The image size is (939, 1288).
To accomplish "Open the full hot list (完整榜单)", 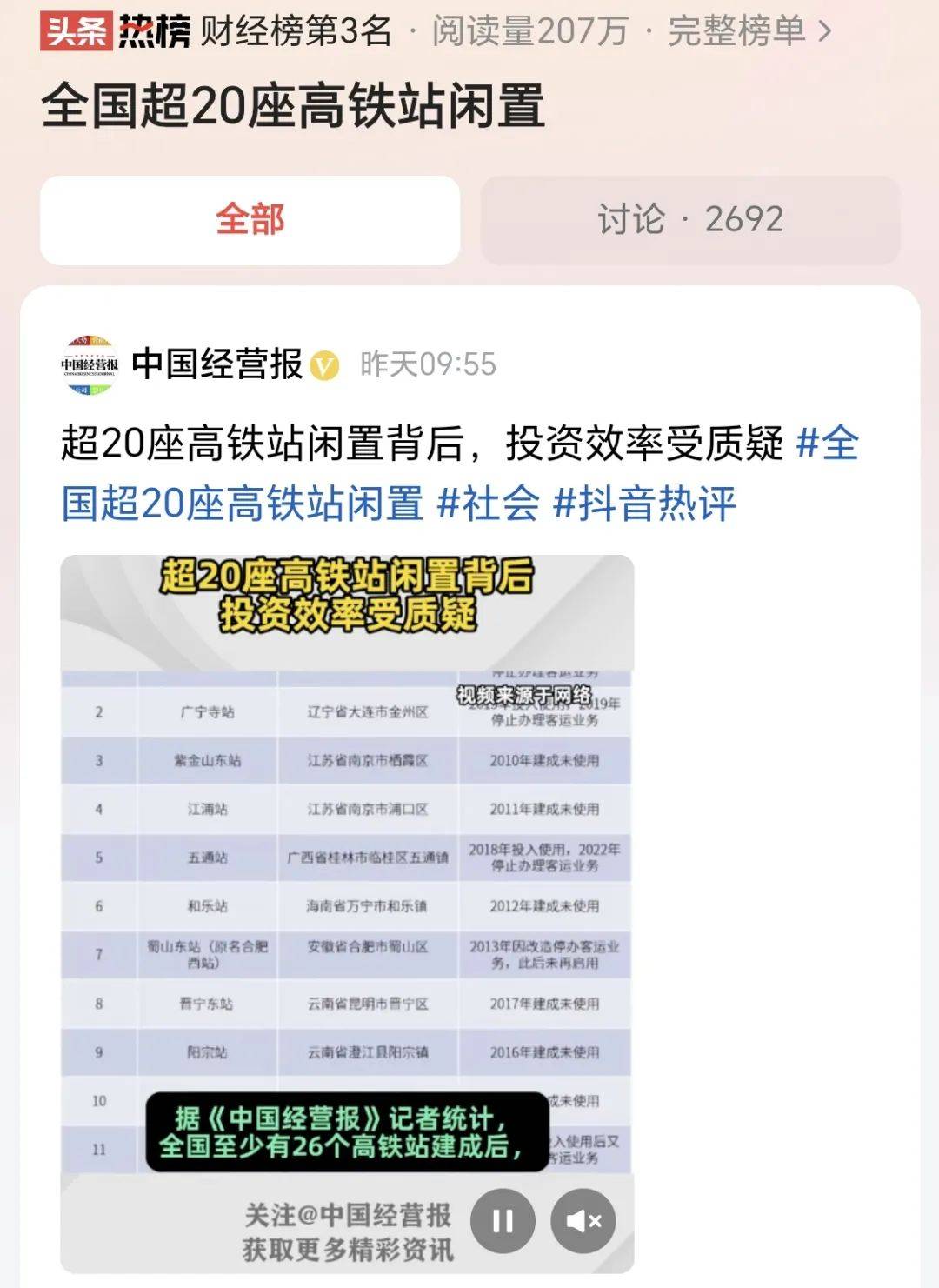I will [x=749, y=32].
